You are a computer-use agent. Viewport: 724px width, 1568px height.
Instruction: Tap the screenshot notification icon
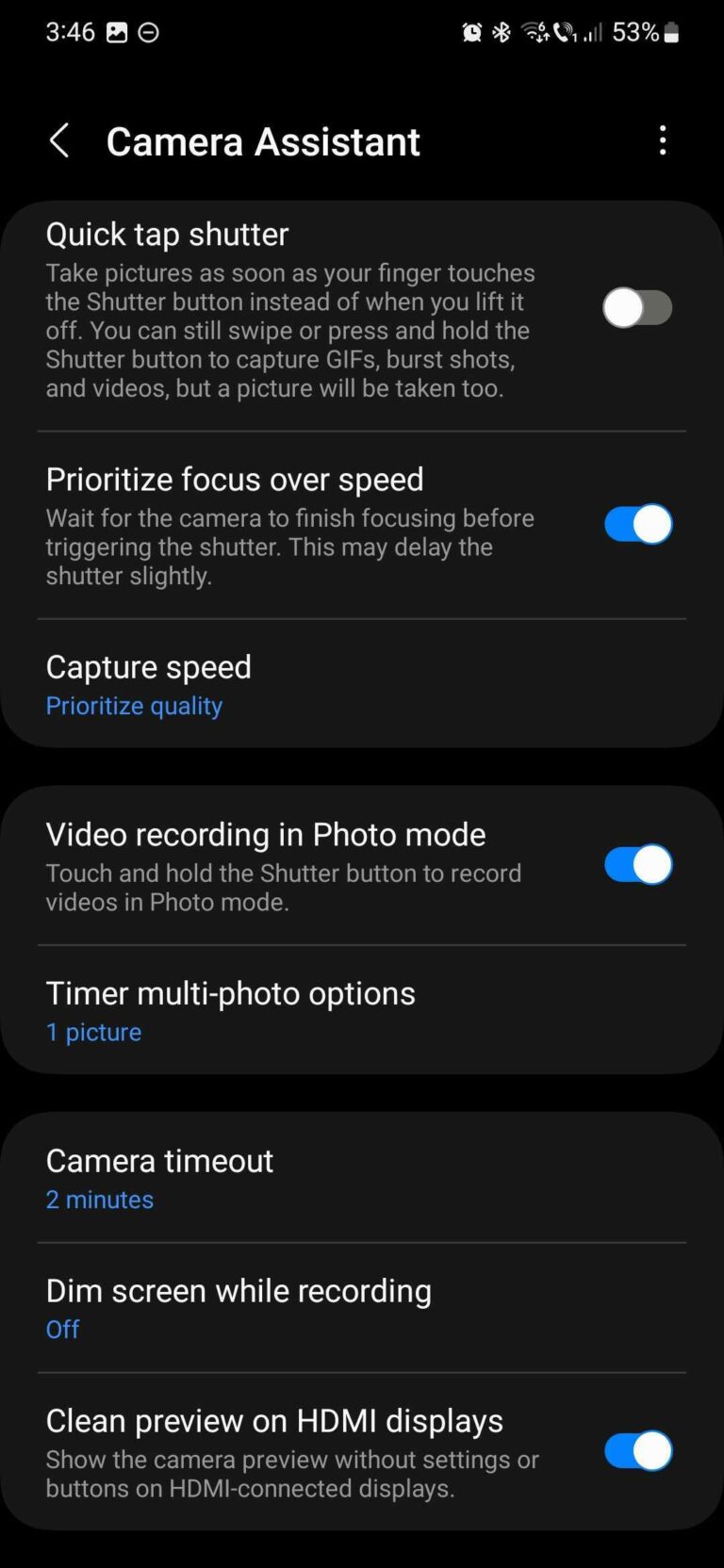(x=118, y=31)
